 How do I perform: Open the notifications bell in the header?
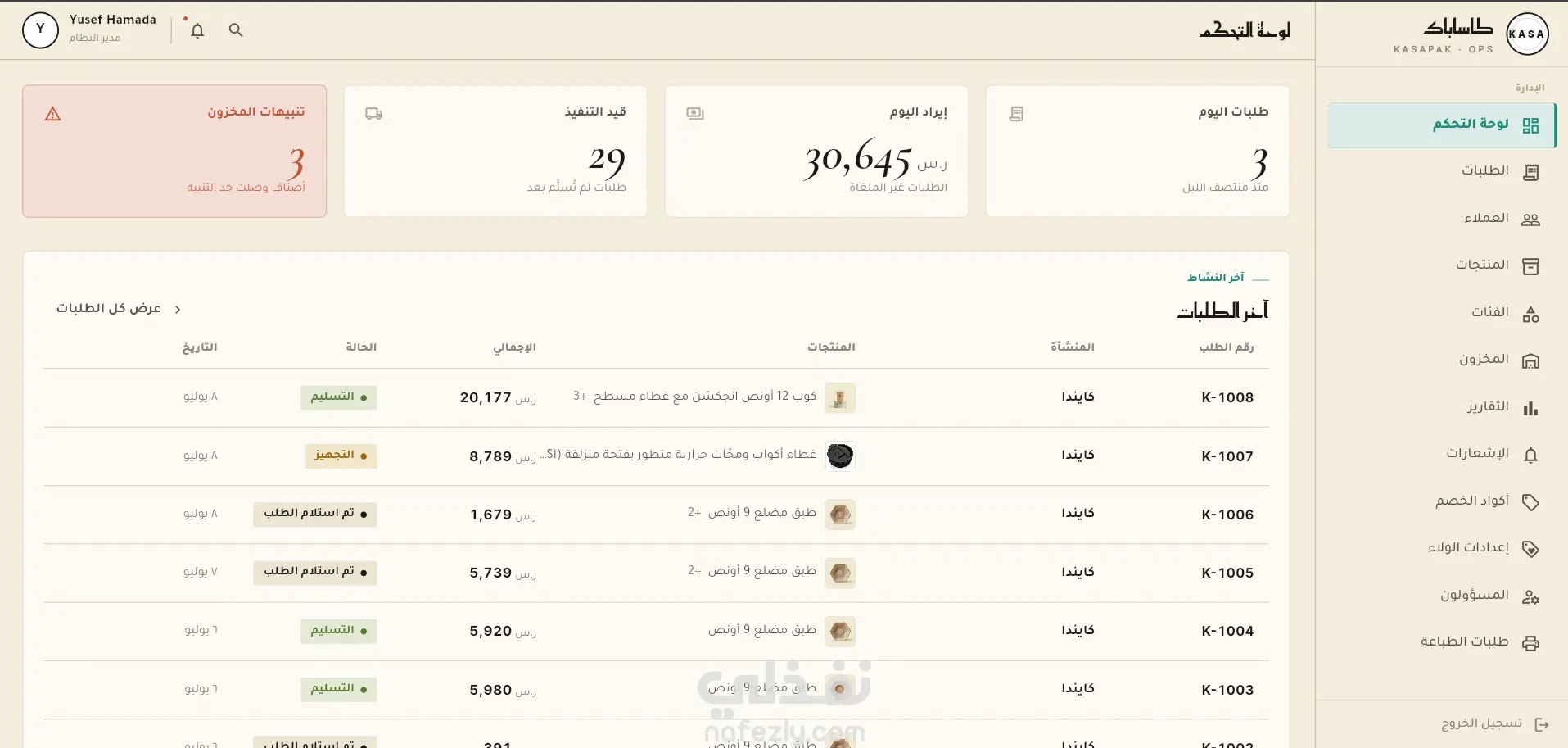click(x=197, y=30)
